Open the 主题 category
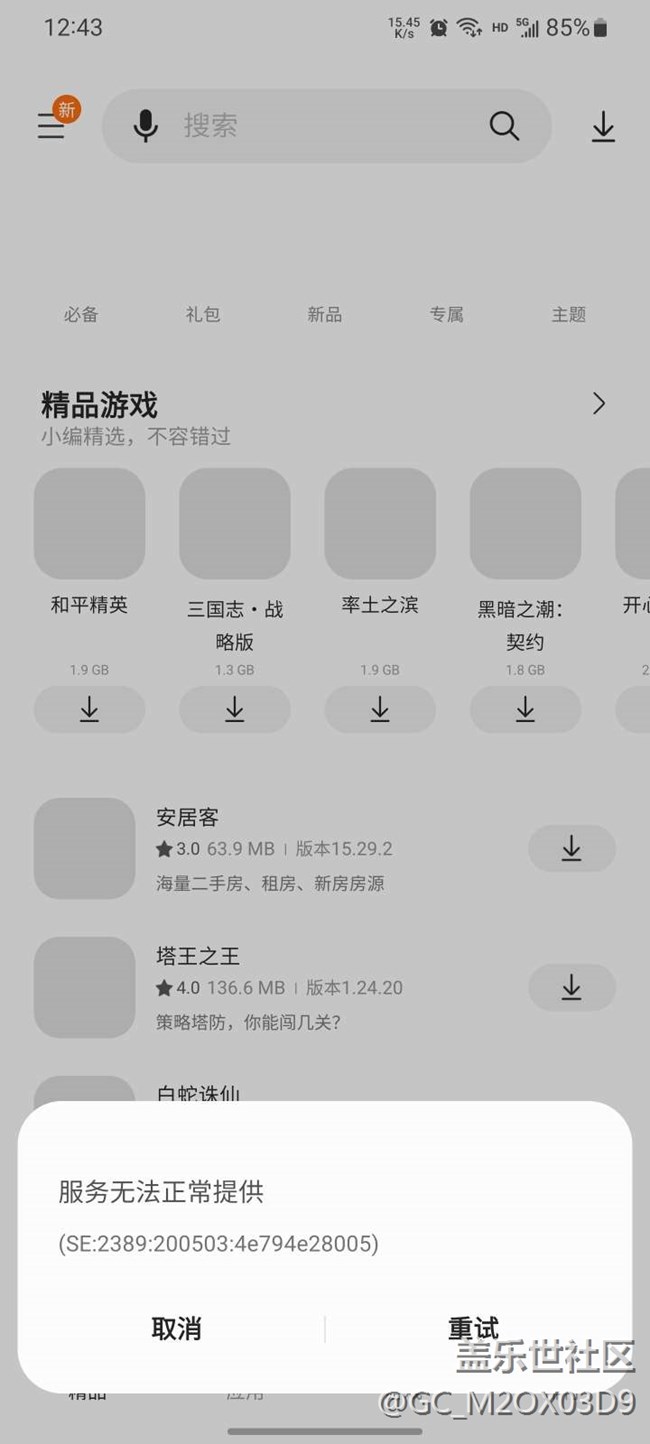650x1444 pixels. [x=569, y=314]
